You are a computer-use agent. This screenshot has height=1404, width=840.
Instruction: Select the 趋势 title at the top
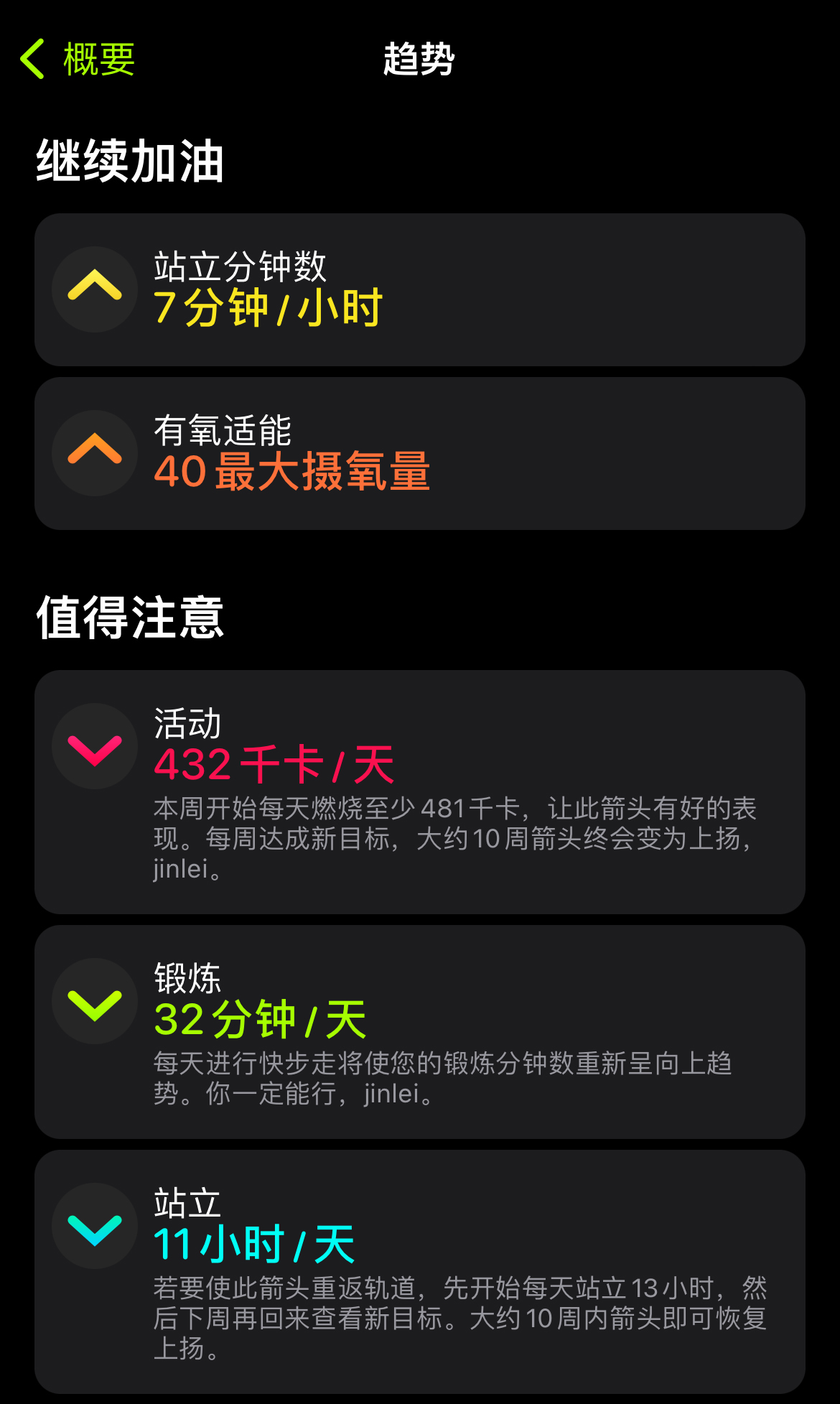tap(419, 60)
